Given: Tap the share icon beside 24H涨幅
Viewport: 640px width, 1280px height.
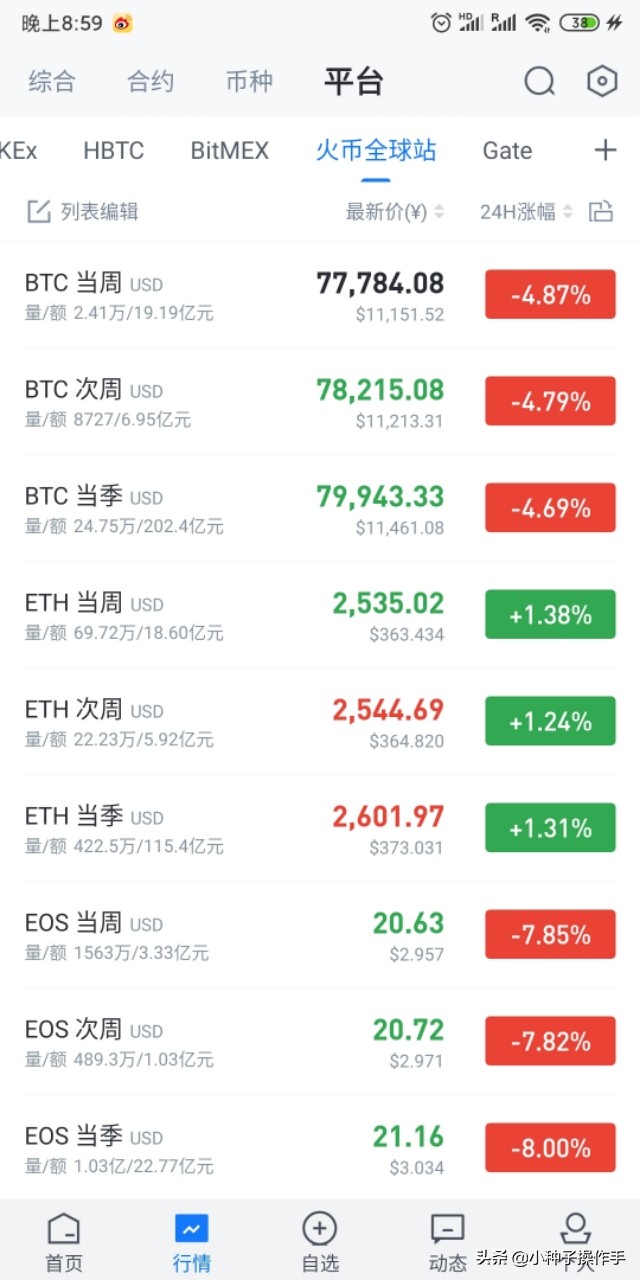Looking at the screenshot, I should (601, 211).
